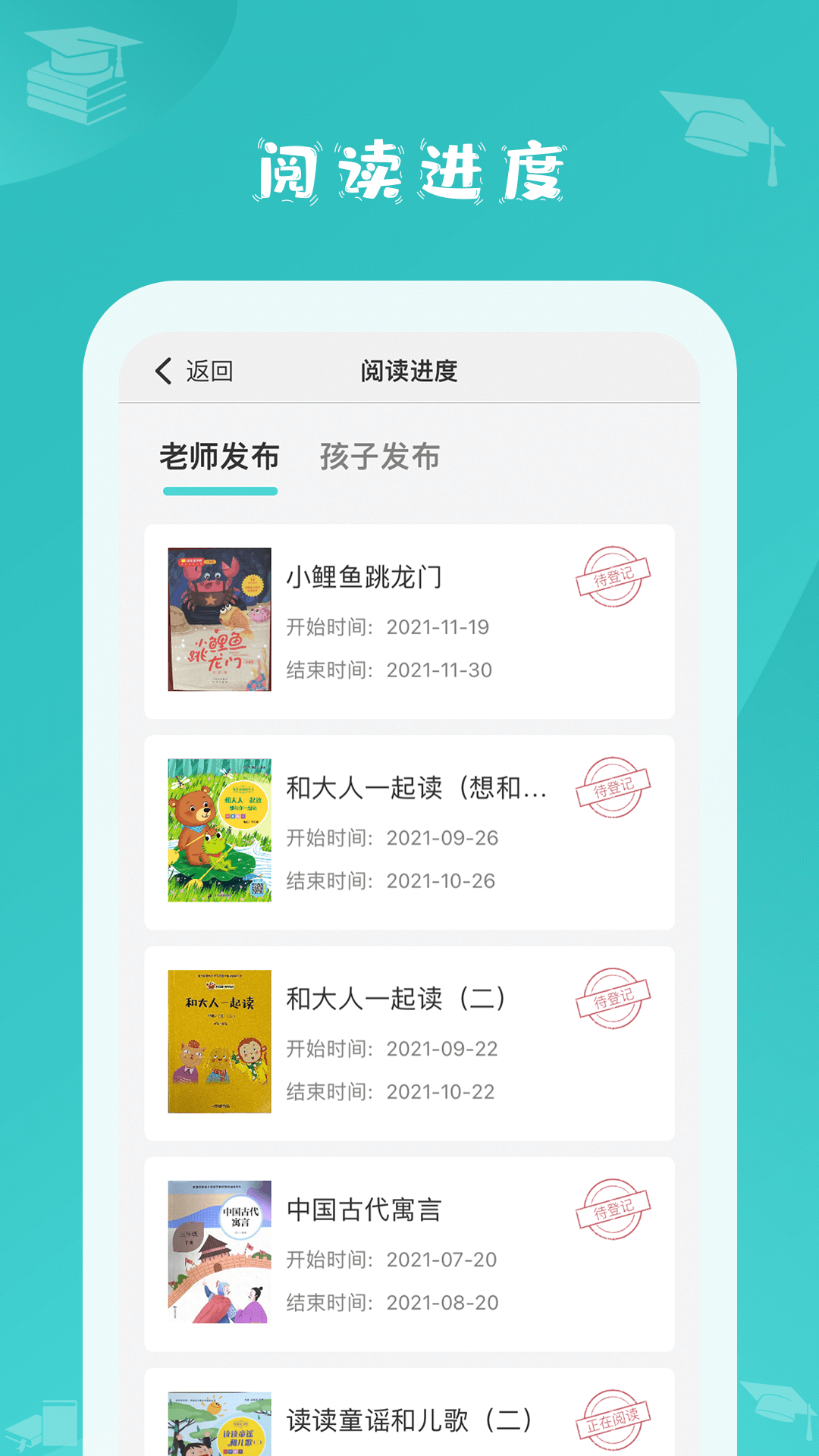Tap the 阅读进度 page title
The height and width of the screenshot is (1456, 819).
(x=409, y=369)
